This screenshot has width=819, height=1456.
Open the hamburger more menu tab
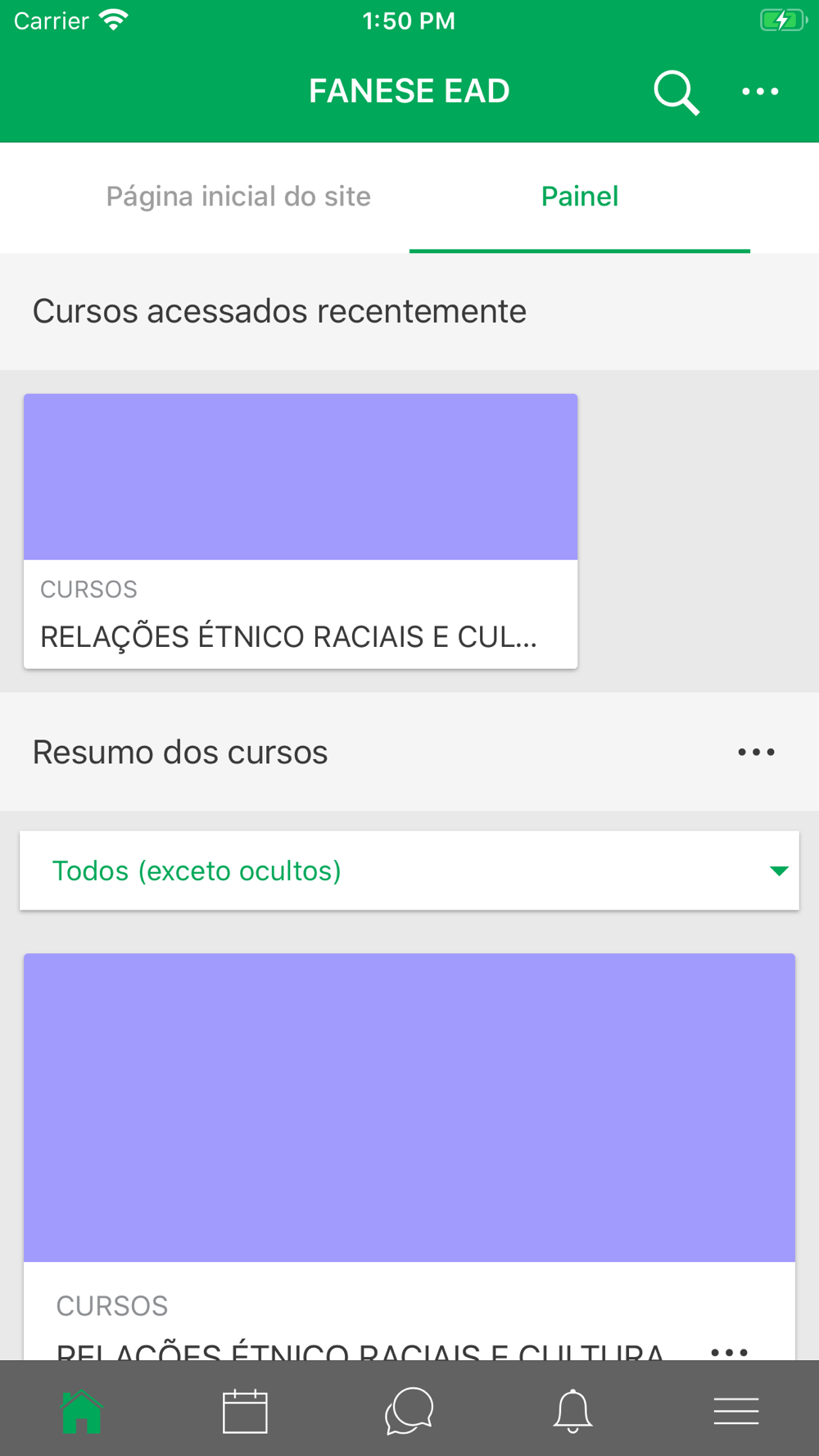[735, 1411]
